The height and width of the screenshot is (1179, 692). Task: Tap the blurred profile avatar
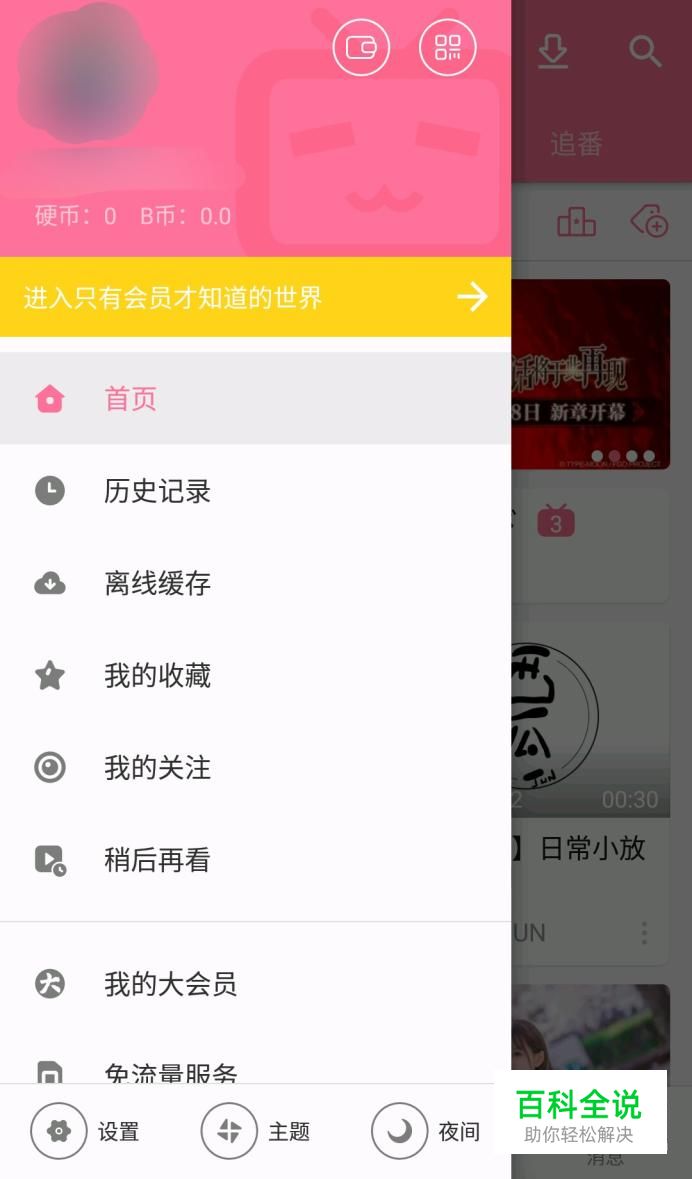coord(88,85)
